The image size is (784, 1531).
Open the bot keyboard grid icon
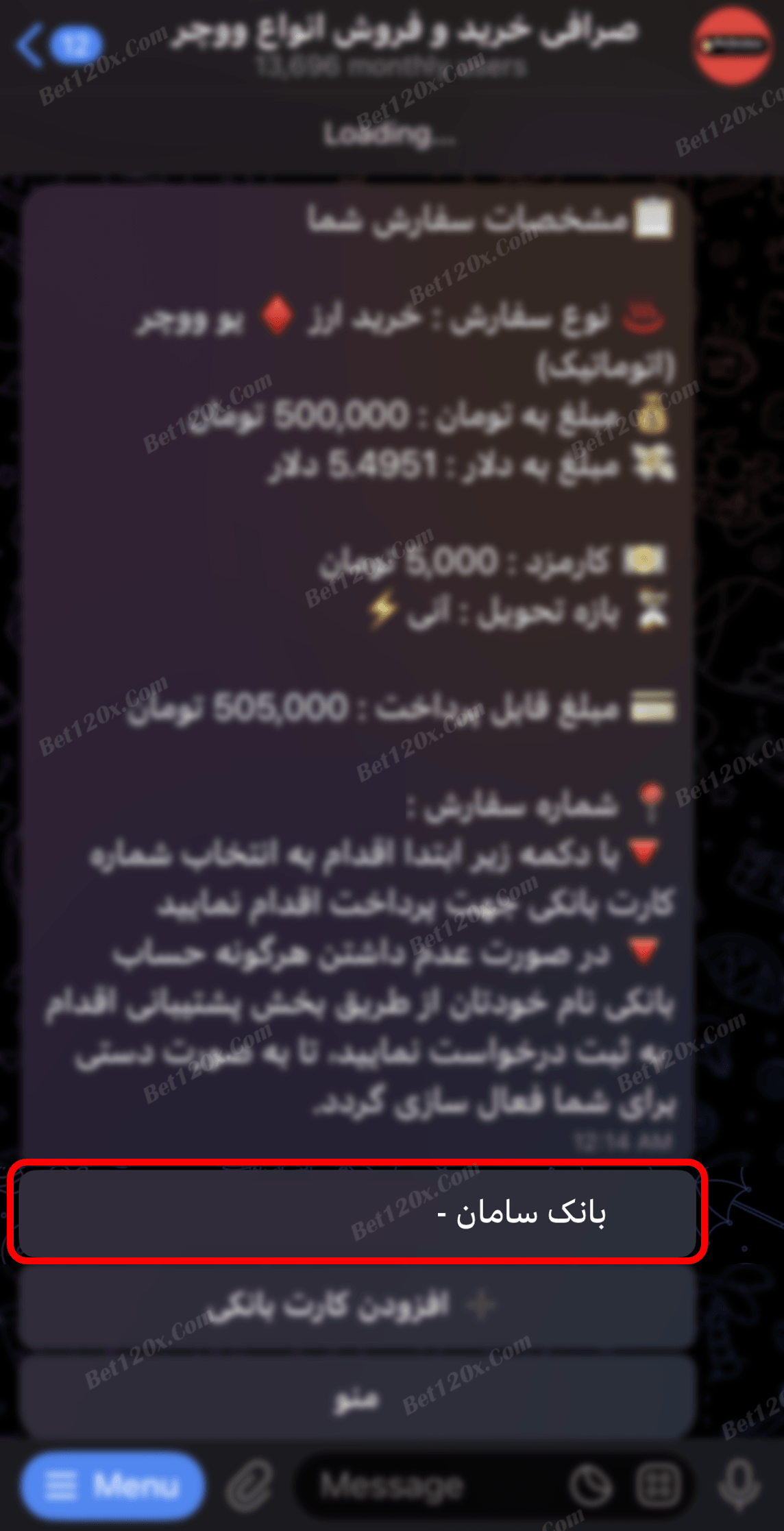(x=658, y=1486)
